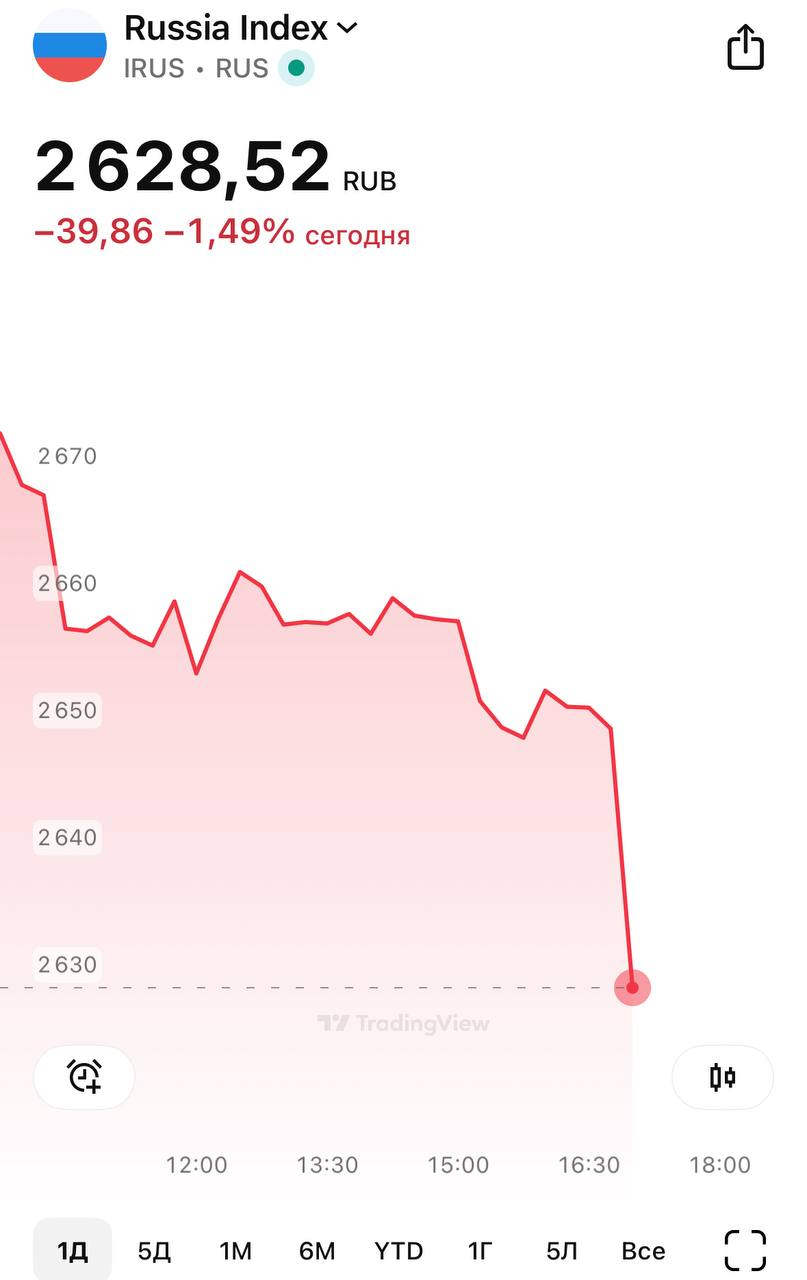This screenshot has height=1280, width=807.
Task: Switch to the 6M range
Action: (317, 1250)
